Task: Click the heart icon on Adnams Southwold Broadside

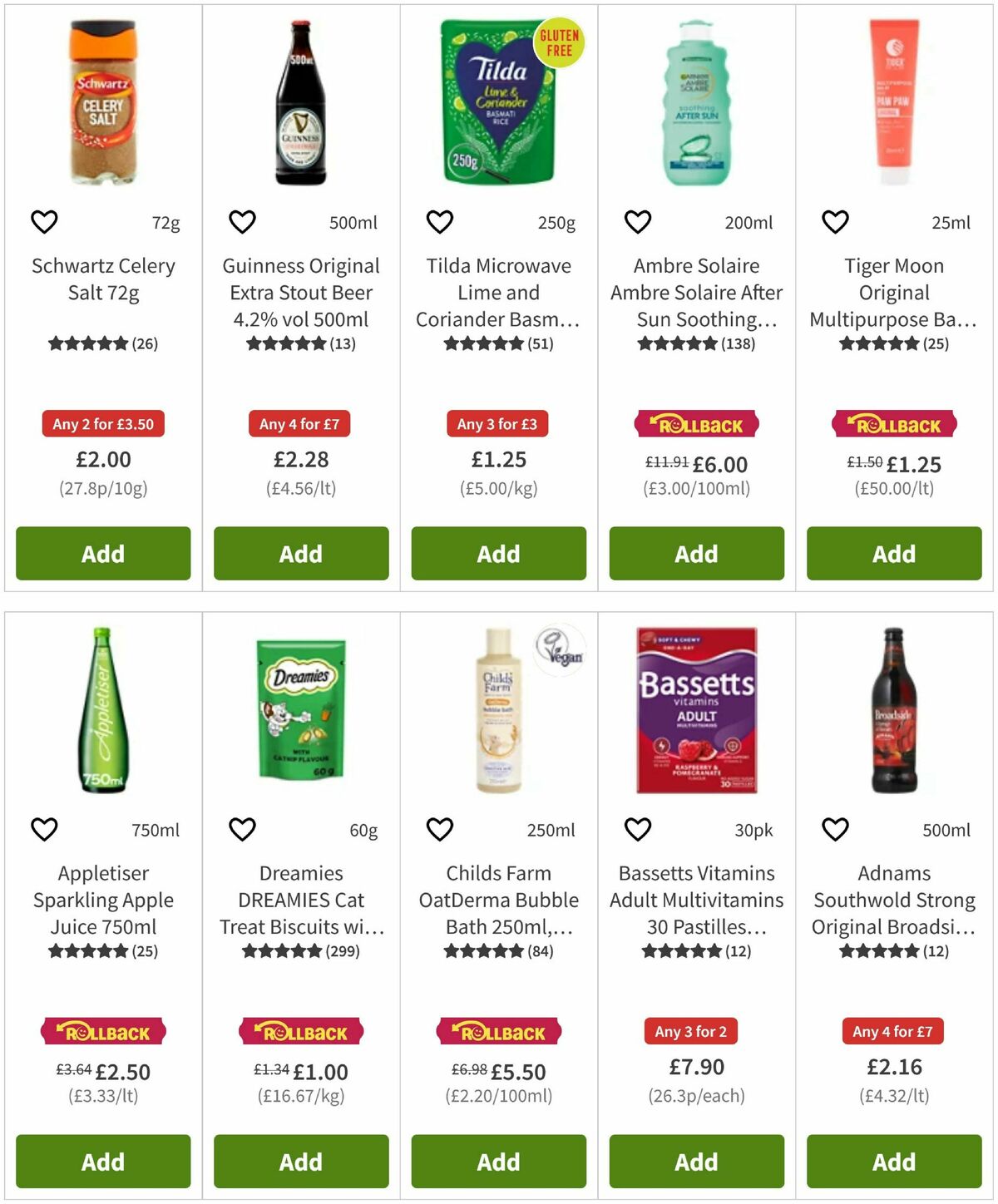Action: point(833,829)
